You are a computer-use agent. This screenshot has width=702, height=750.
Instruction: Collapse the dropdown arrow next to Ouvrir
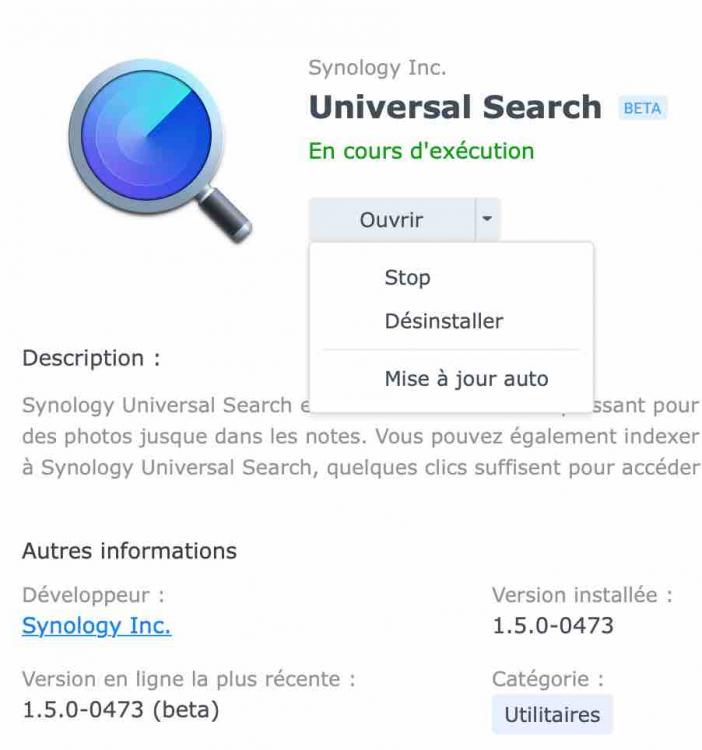pyautogui.click(x=487, y=219)
